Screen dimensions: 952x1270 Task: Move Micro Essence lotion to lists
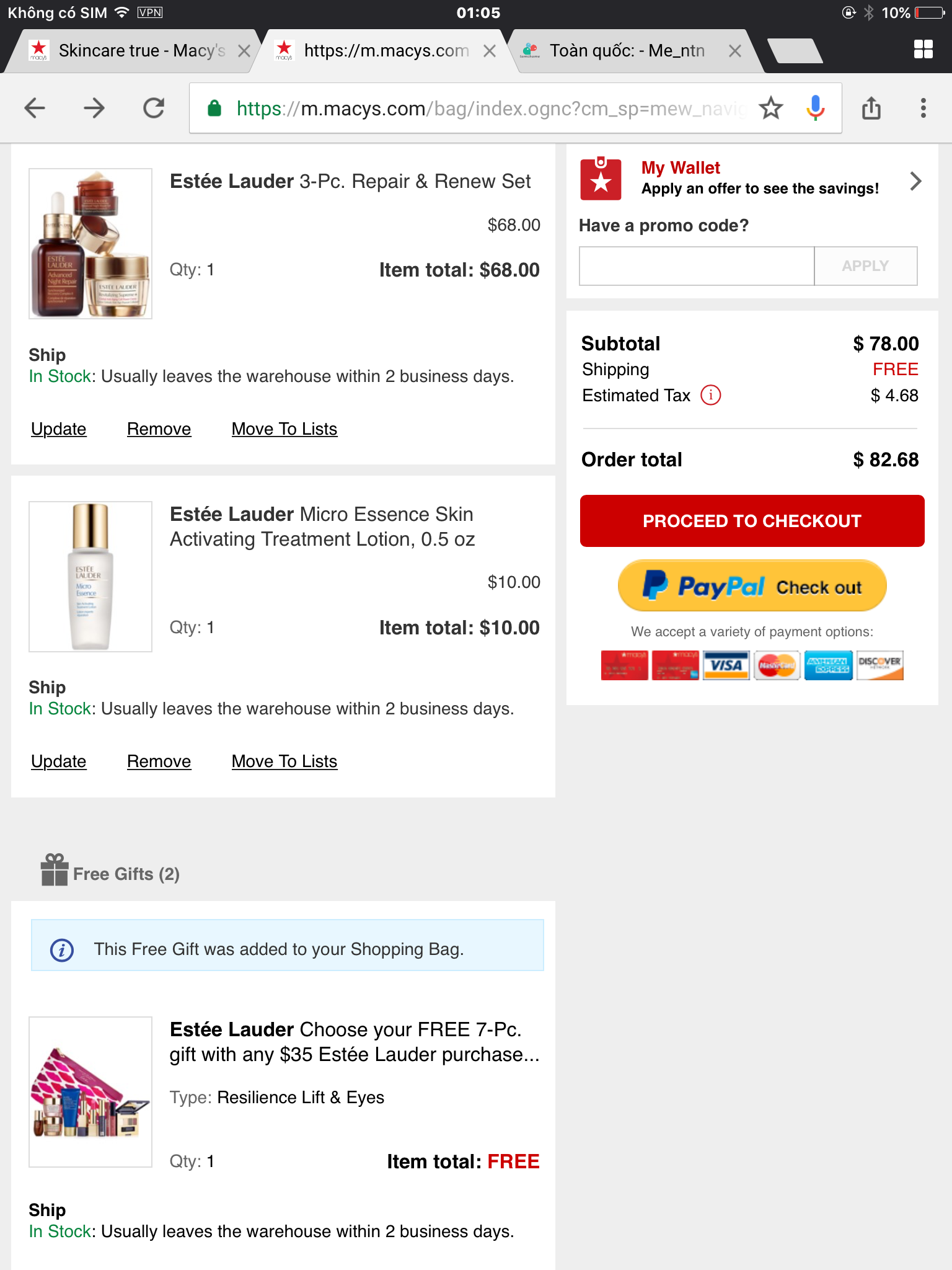point(284,762)
